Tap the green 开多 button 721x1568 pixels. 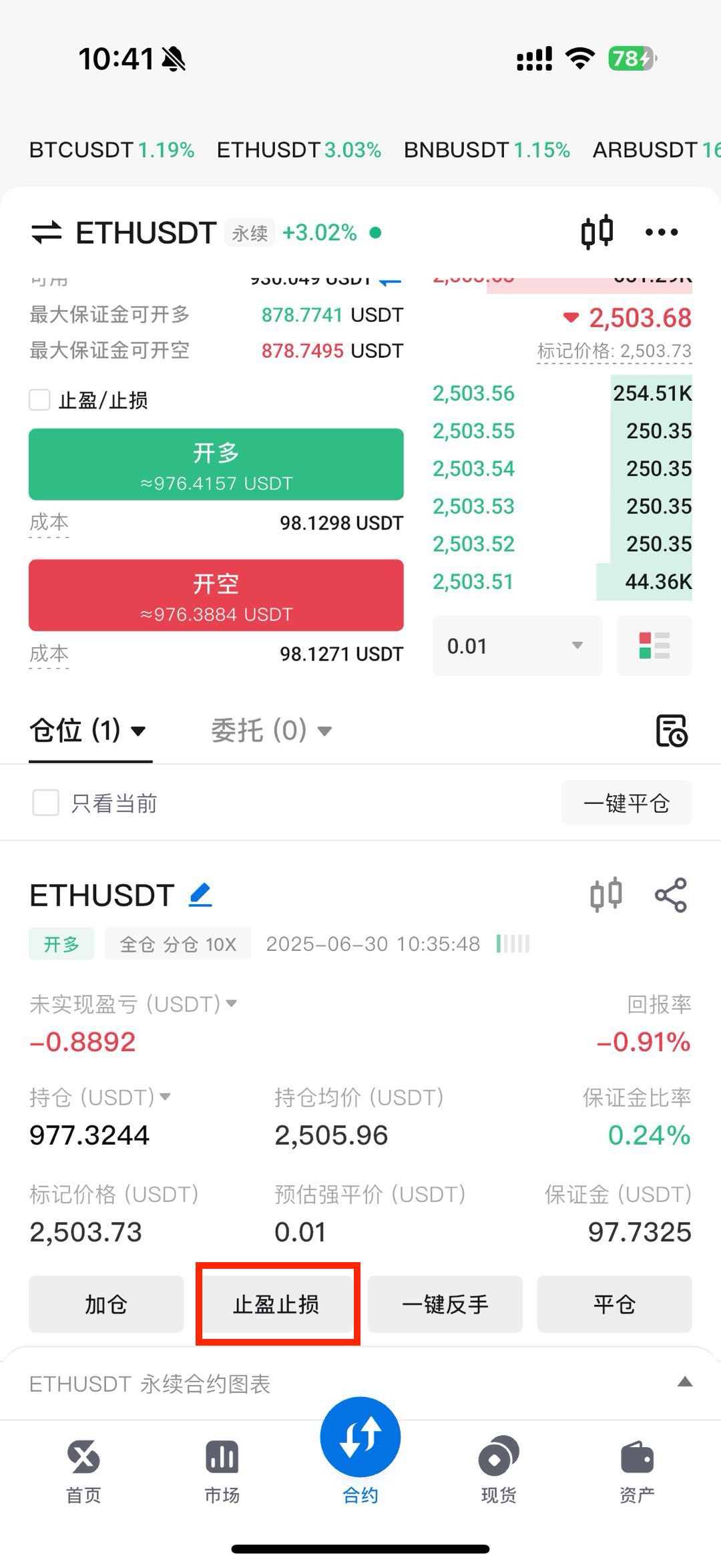click(216, 465)
